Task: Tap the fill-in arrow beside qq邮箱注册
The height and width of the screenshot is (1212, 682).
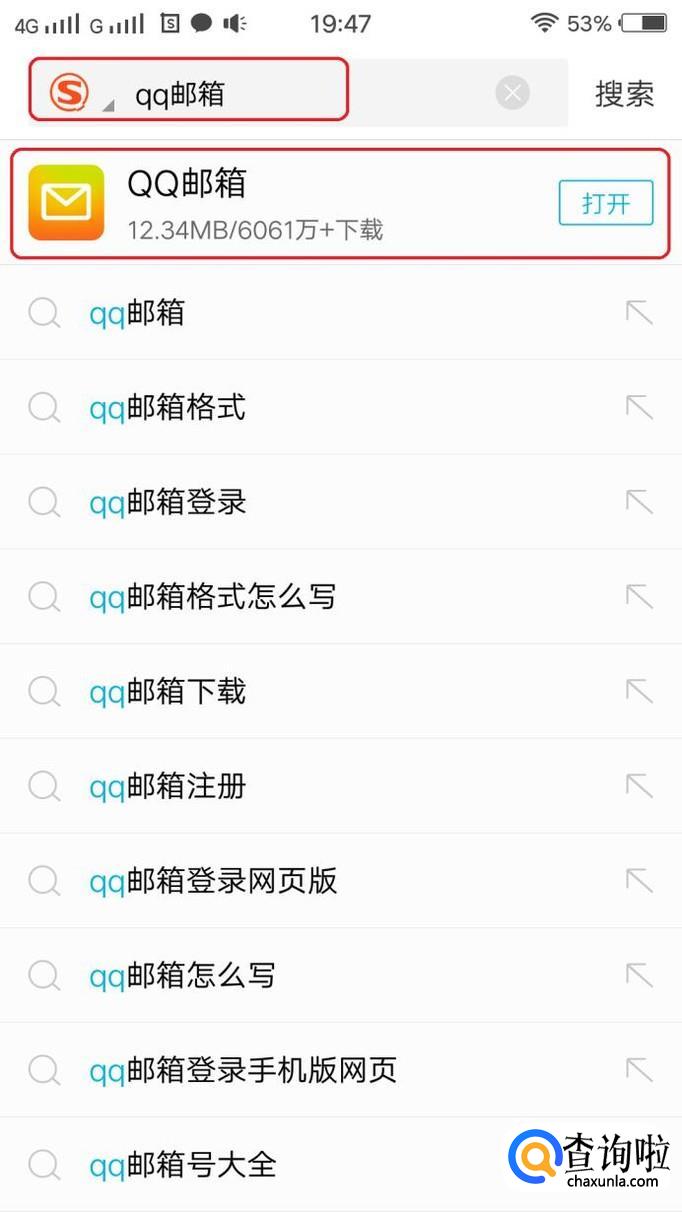Action: 638,786
